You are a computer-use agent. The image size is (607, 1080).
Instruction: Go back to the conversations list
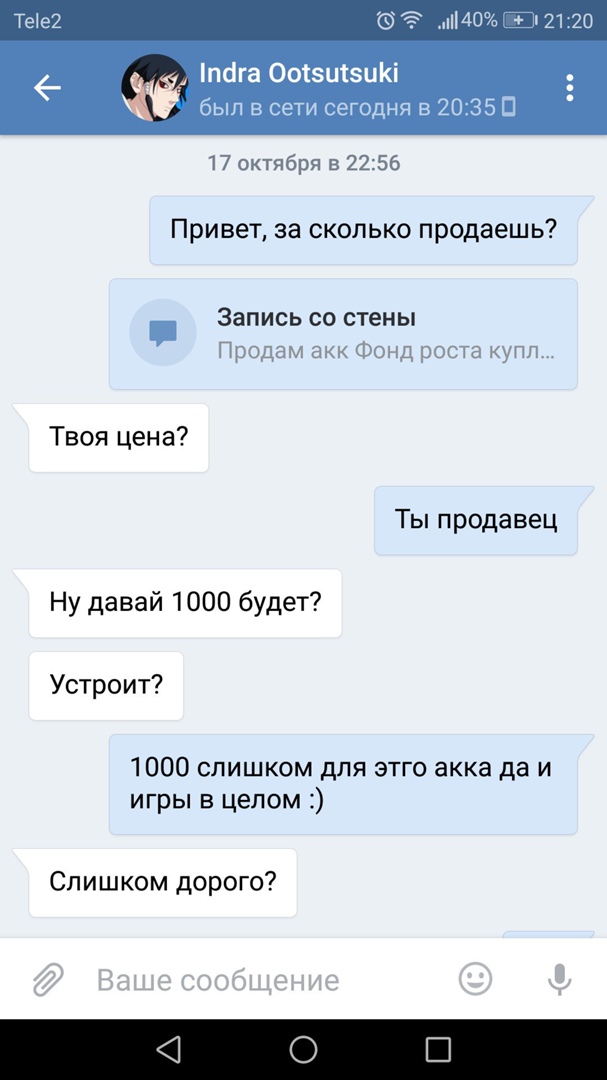pos(47,88)
